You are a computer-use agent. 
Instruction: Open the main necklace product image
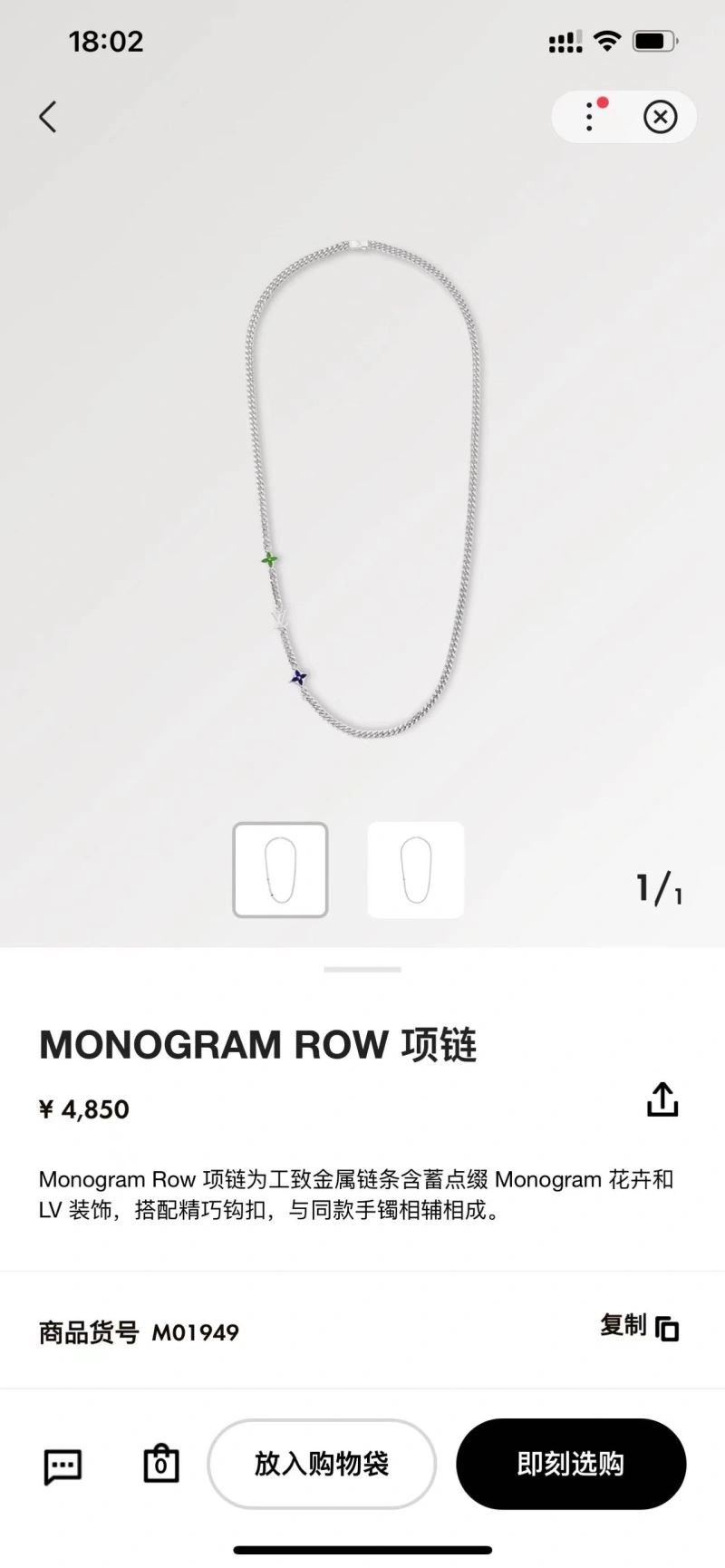pos(362,489)
